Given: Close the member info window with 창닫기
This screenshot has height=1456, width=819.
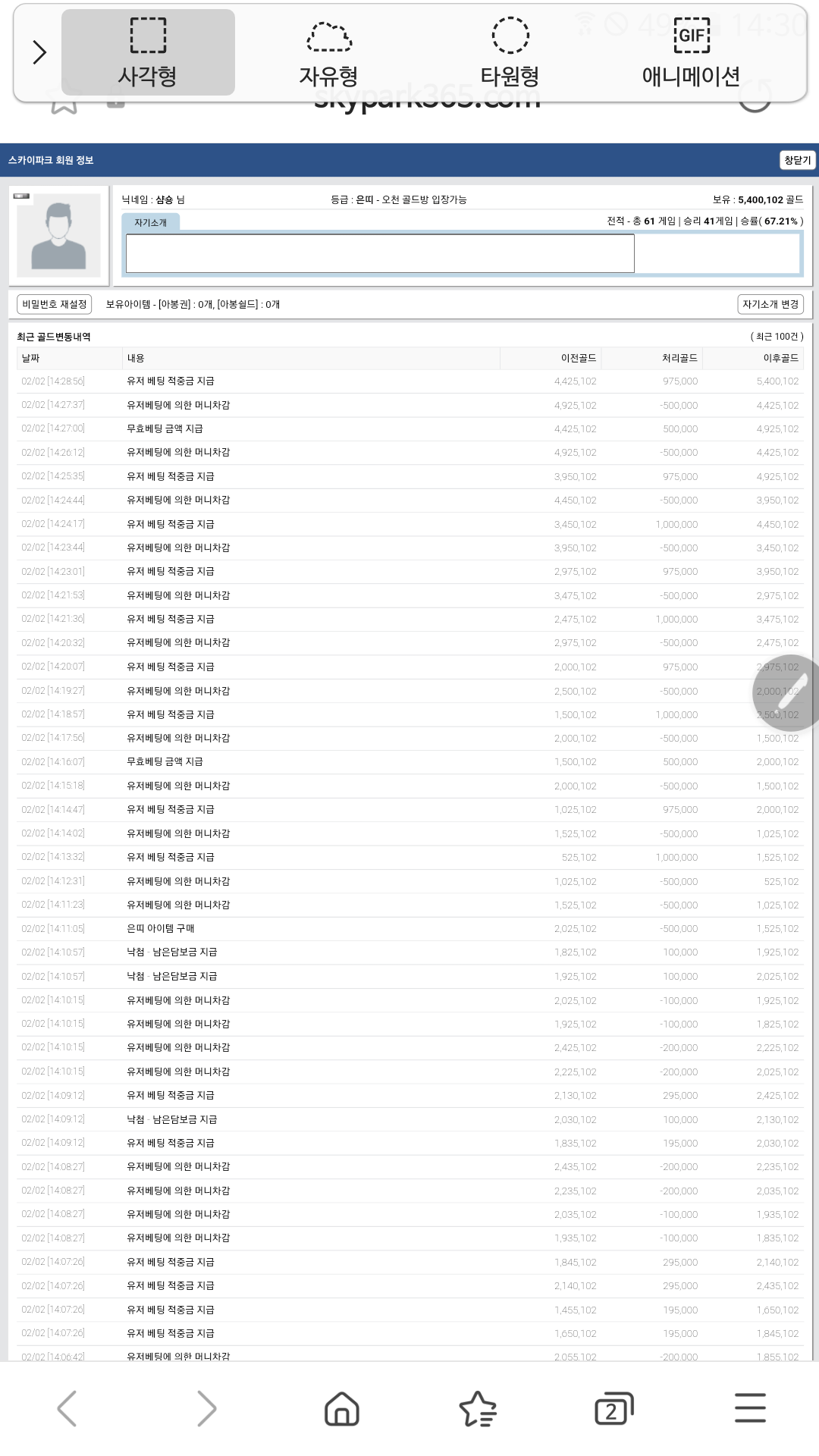Looking at the screenshot, I should pos(798,160).
